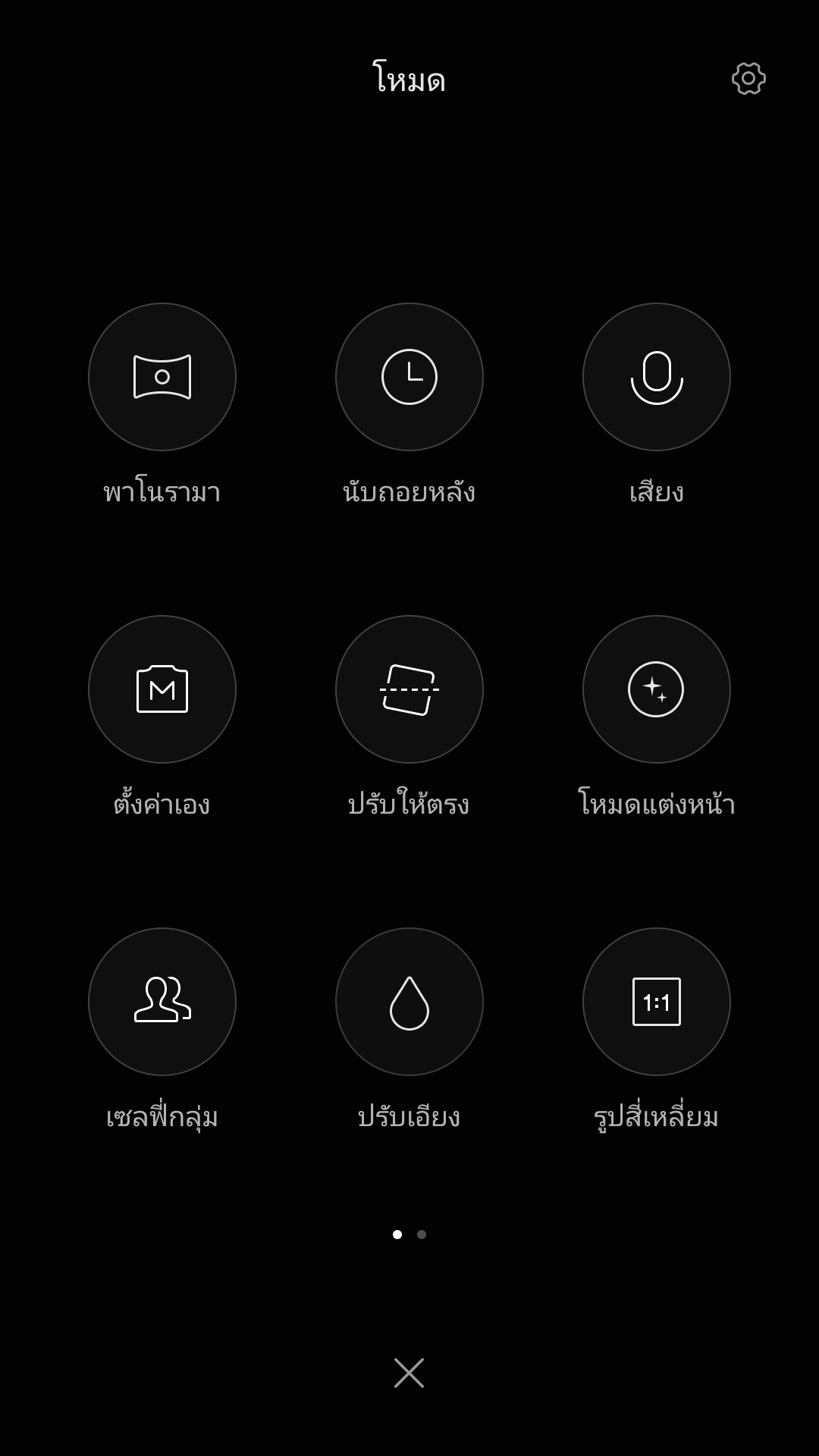
Task: Switch to รูปสี่เหลี่ยม square mode
Action: pyautogui.click(x=657, y=1002)
